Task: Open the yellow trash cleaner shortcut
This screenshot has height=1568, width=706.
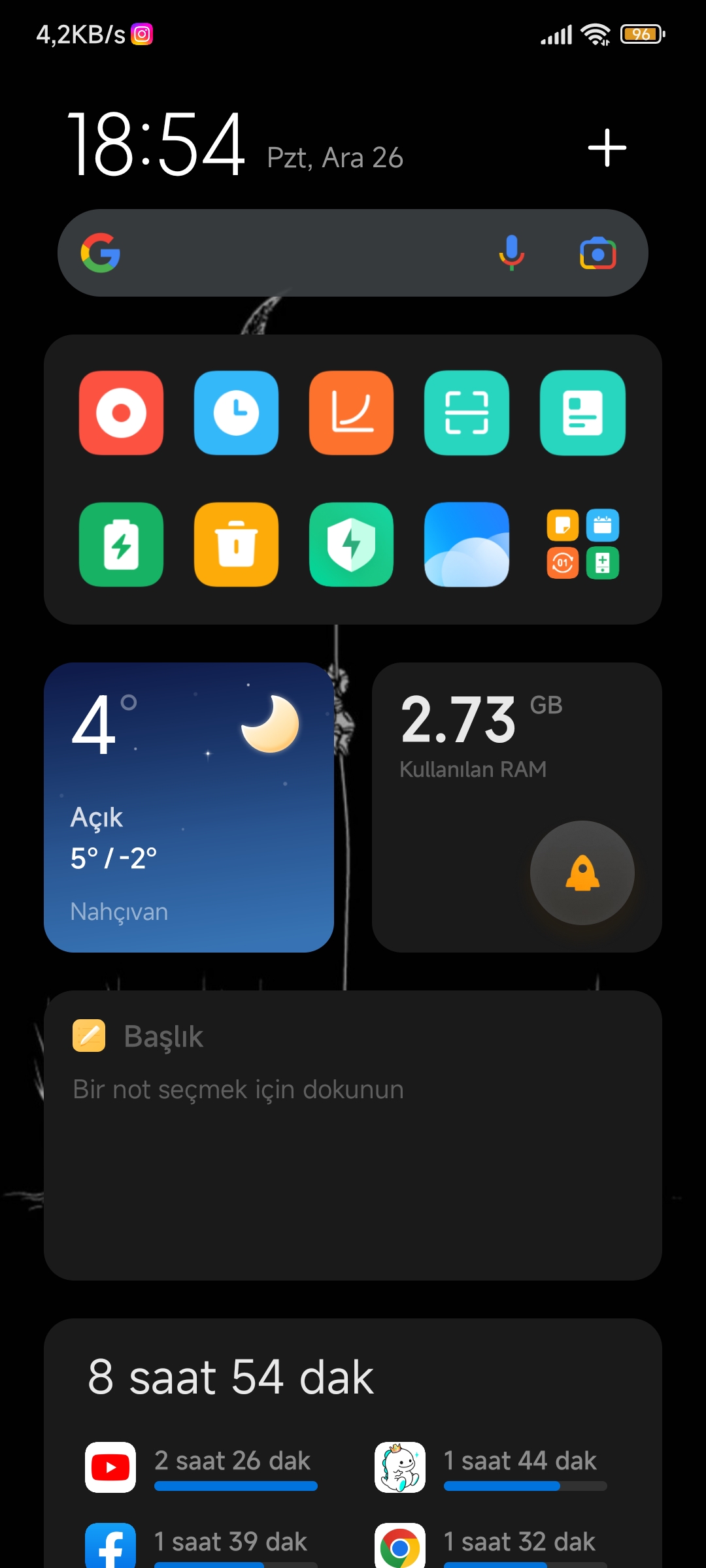Action: click(x=236, y=544)
